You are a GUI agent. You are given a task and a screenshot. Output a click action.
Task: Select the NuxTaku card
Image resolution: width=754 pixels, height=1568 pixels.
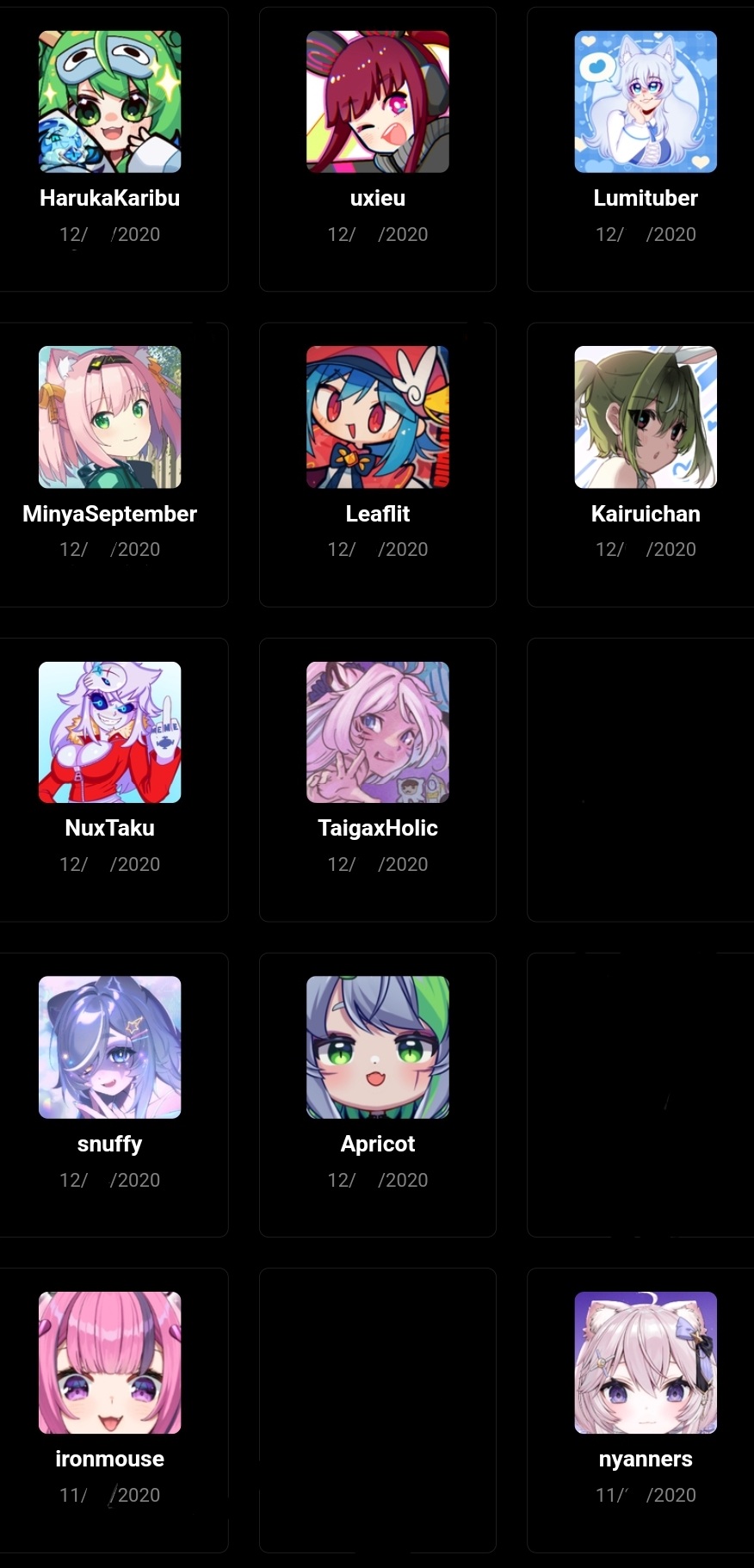[x=110, y=780]
